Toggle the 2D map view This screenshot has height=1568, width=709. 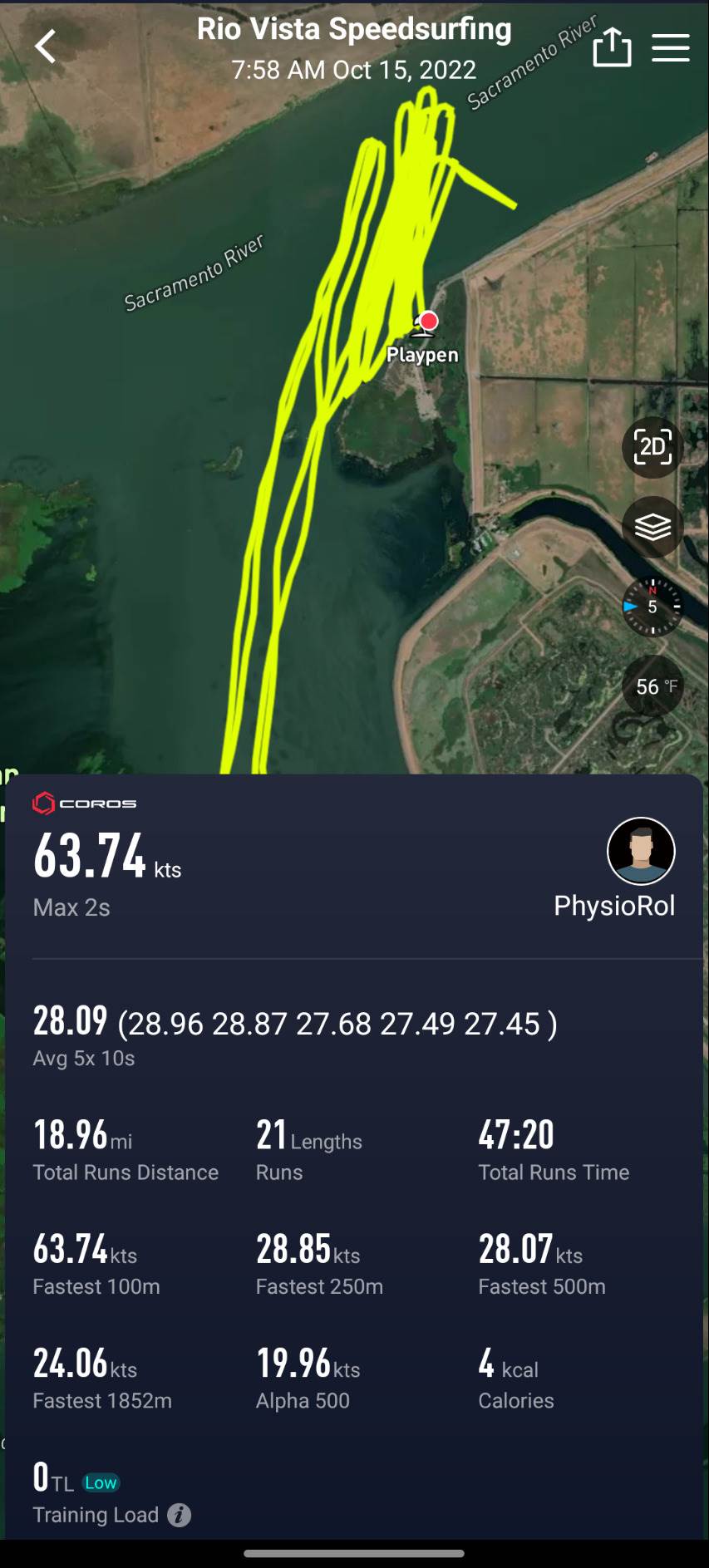coord(652,447)
